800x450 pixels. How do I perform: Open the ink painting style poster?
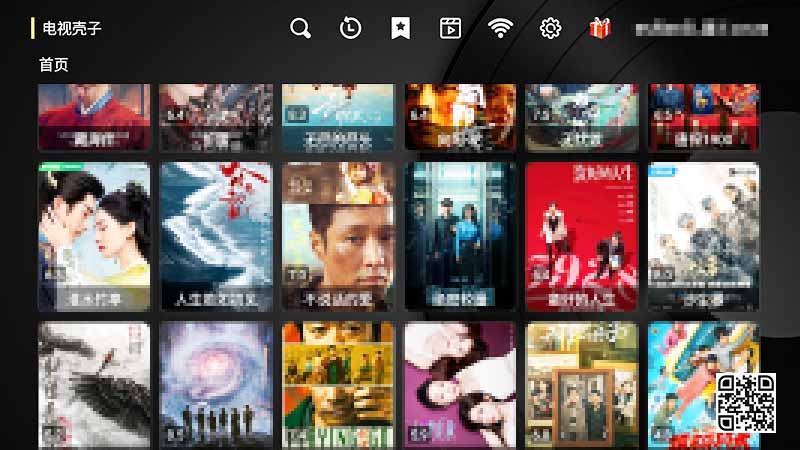(94, 385)
